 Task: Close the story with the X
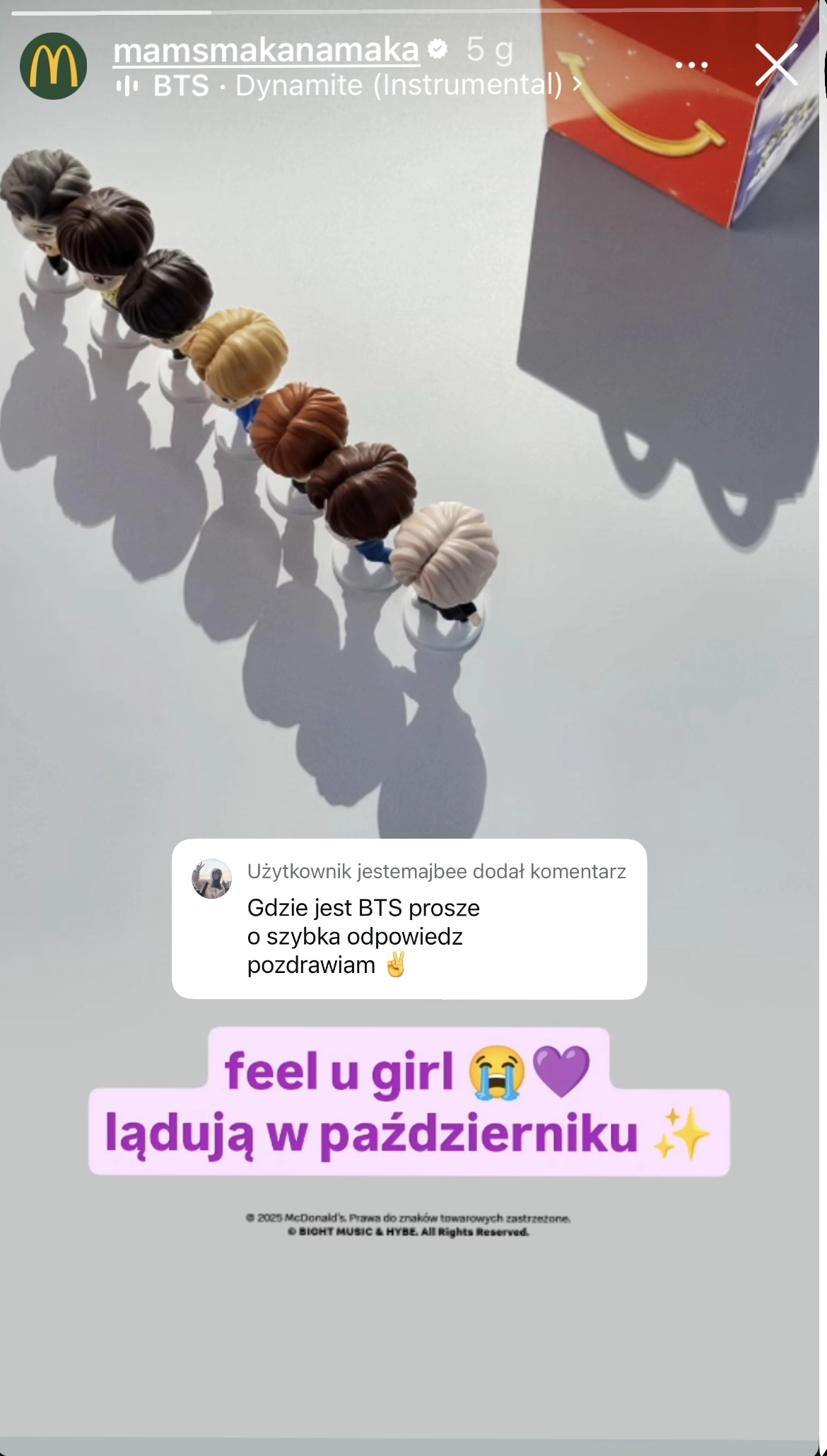(x=776, y=65)
